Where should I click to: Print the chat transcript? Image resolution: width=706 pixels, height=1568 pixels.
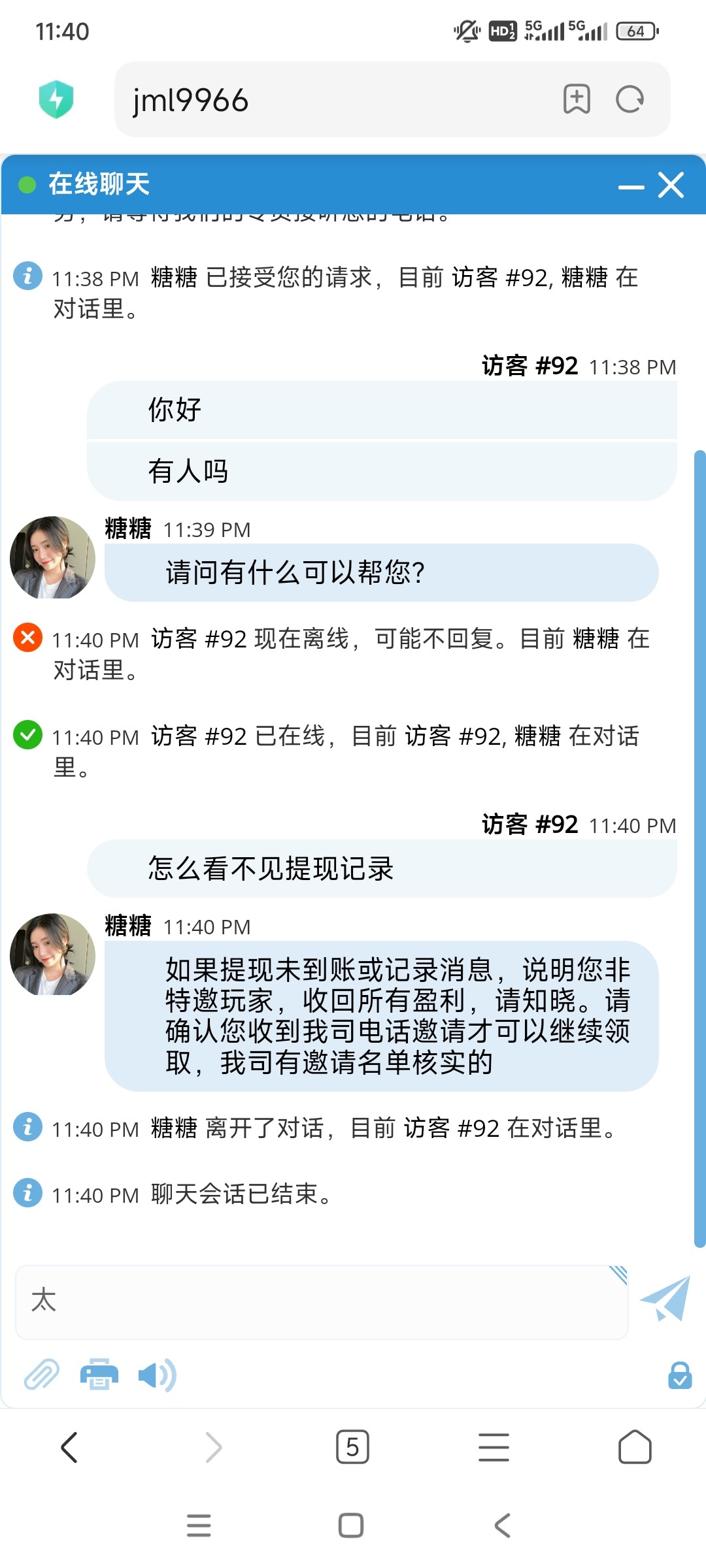pos(99,1375)
